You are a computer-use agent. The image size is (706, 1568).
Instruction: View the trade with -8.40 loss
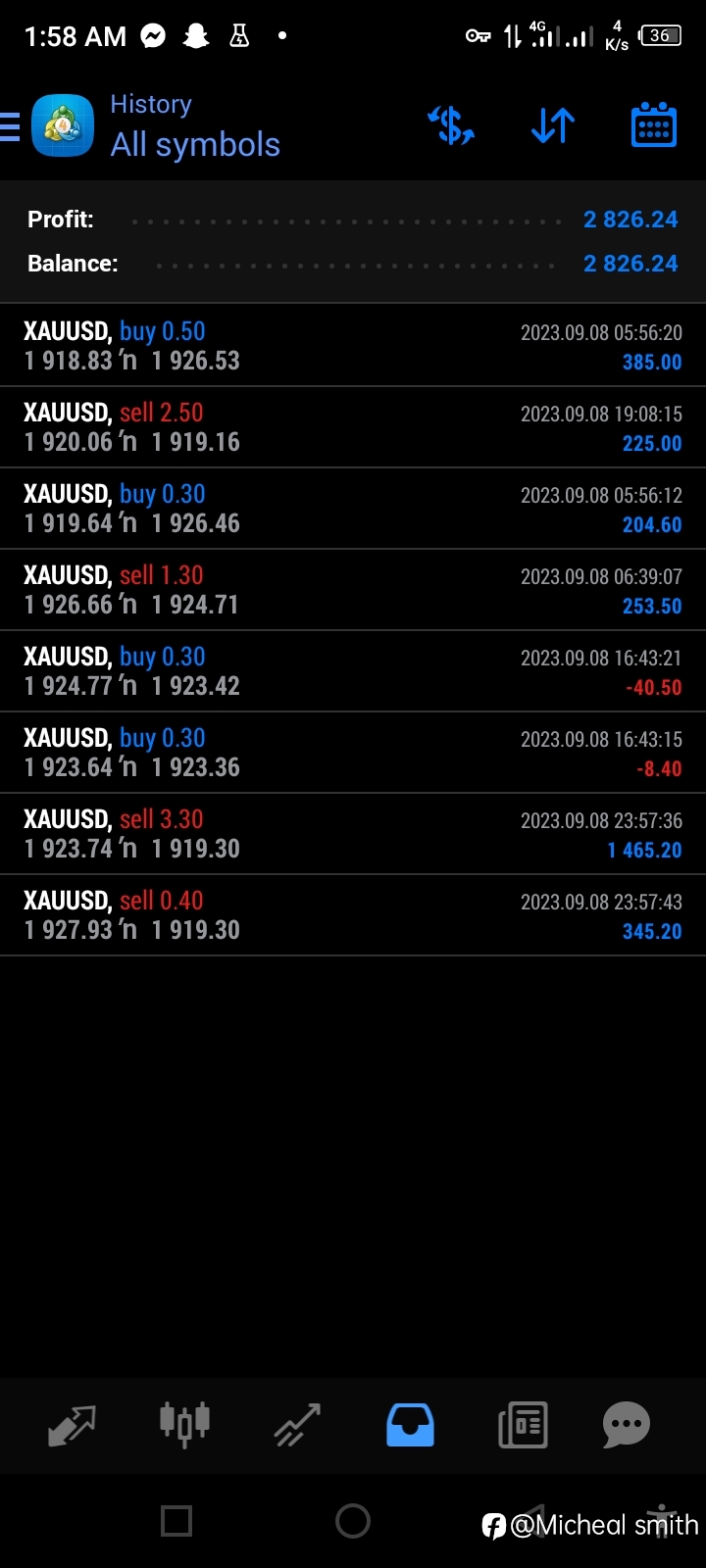353,753
